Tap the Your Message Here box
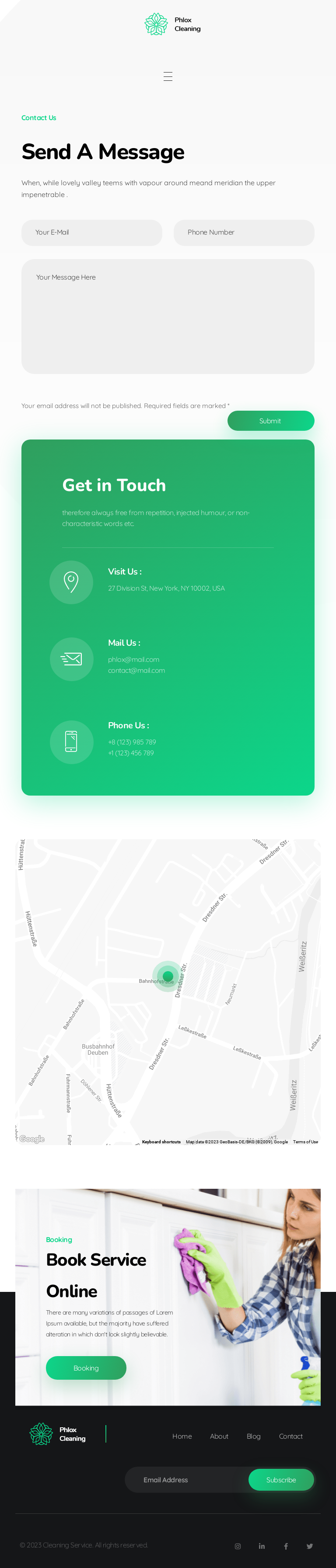 coord(168,316)
